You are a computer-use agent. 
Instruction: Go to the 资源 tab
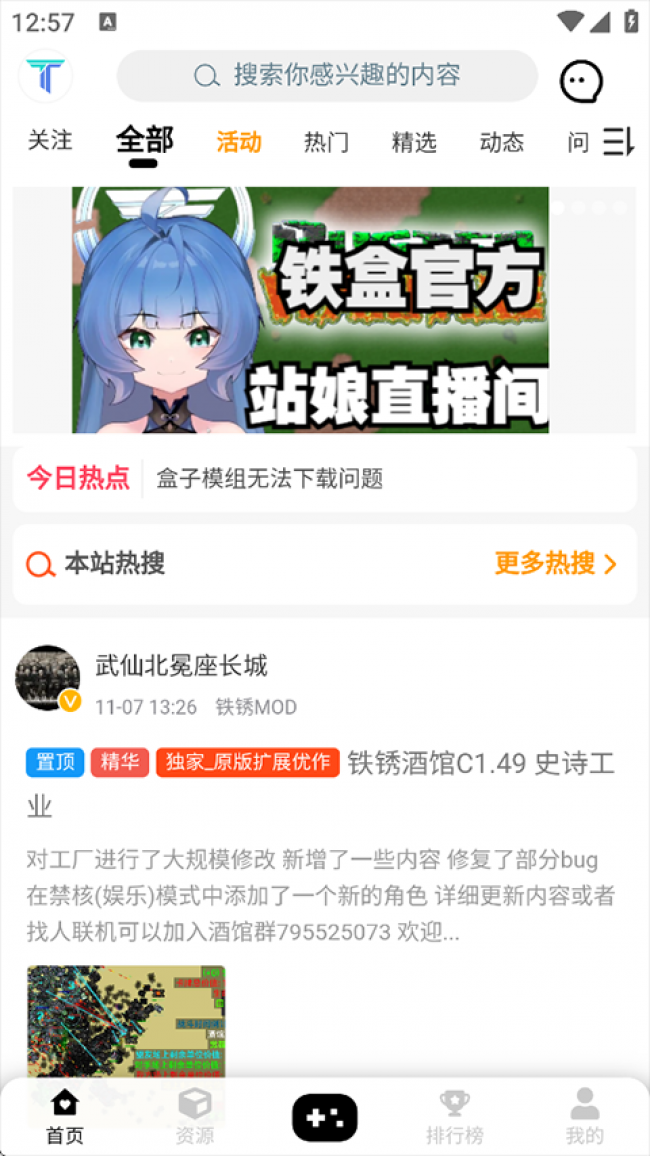pos(195,1116)
